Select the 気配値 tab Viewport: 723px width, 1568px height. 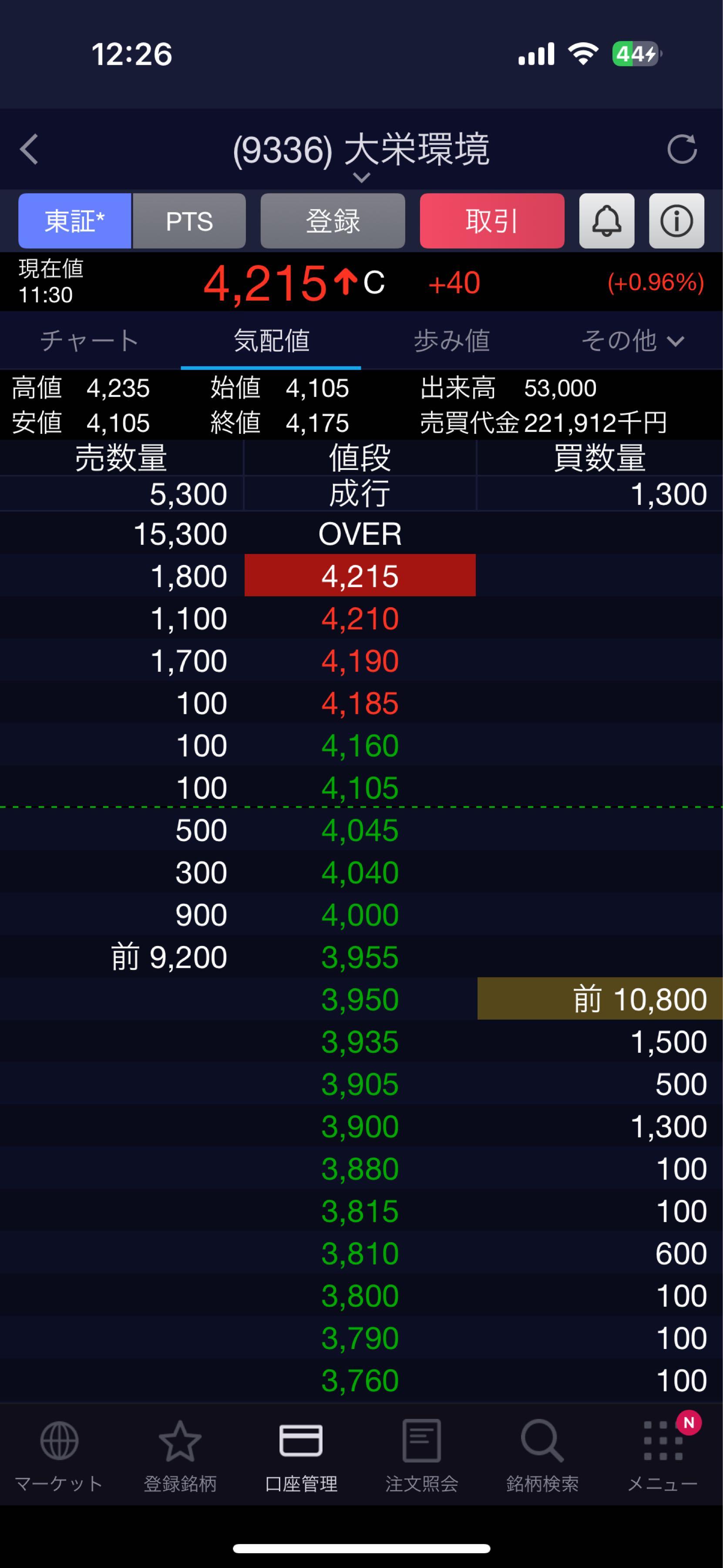pos(271,340)
